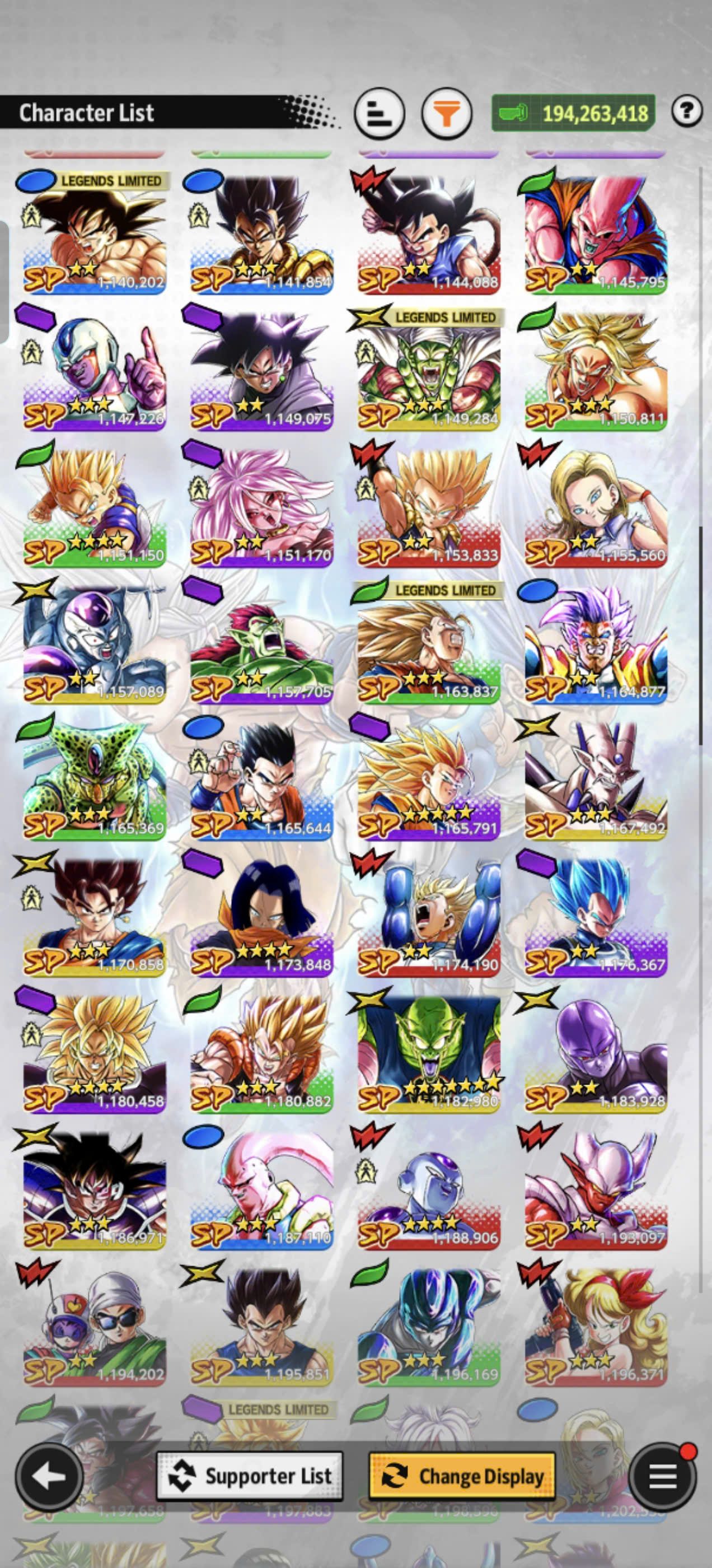The height and width of the screenshot is (1568, 712).
Task: Open the sort order button
Action: click(x=379, y=113)
